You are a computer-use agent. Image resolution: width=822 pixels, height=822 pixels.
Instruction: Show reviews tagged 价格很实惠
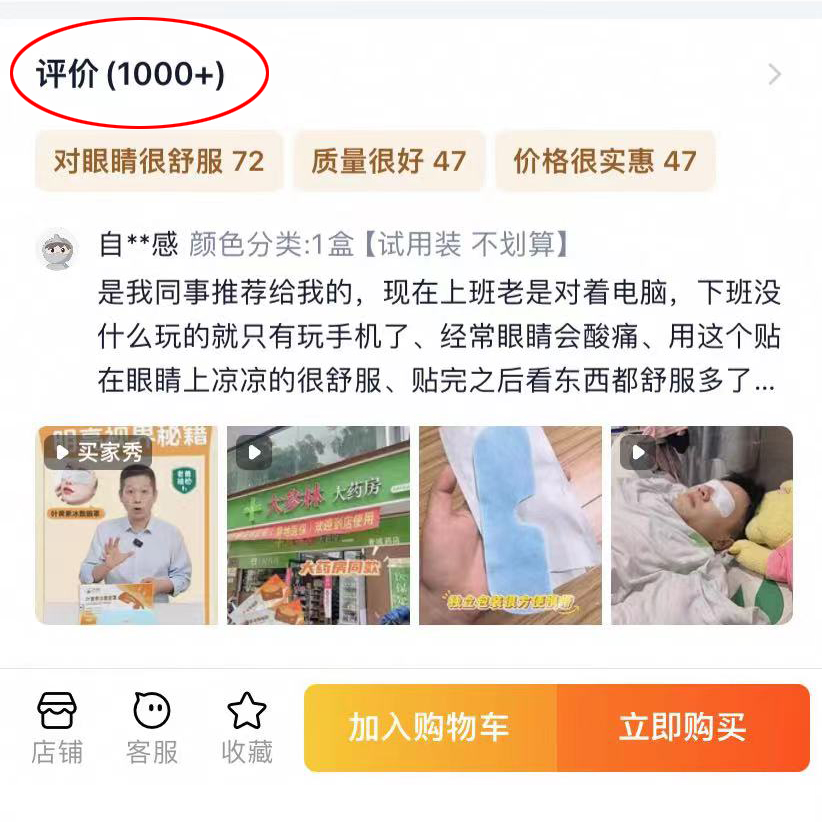604,161
